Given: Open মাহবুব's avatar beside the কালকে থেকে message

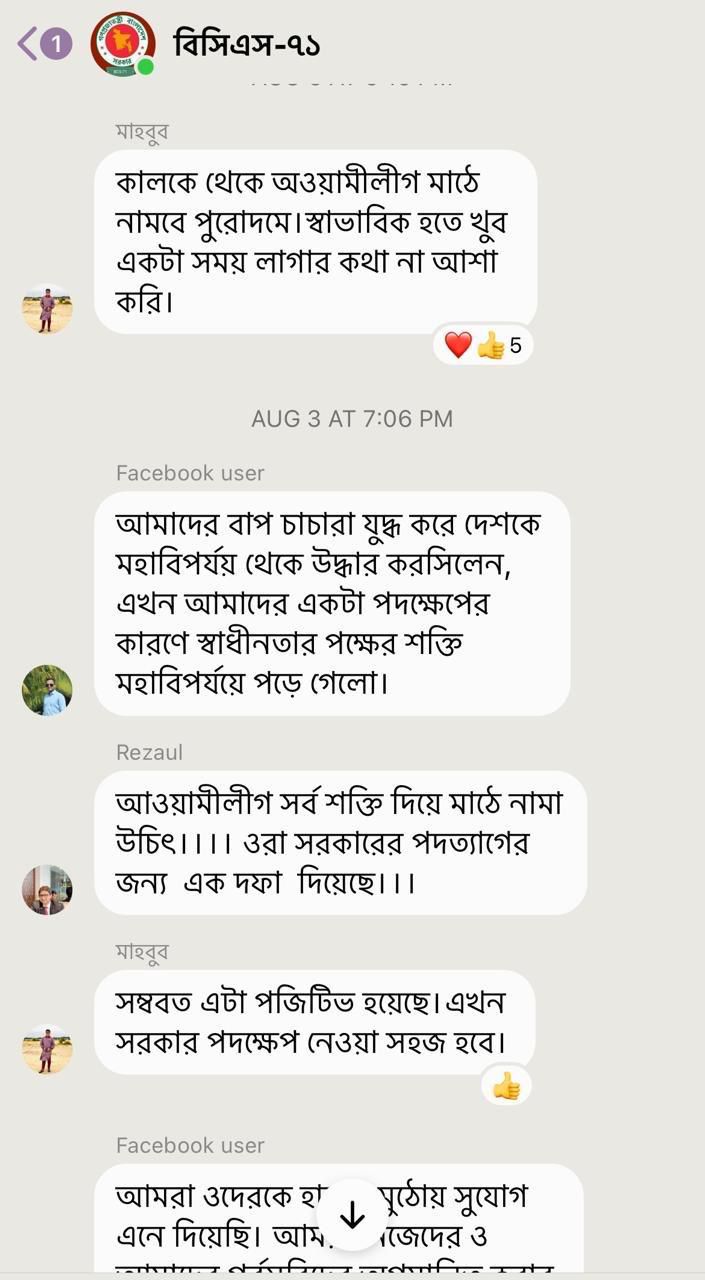Looking at the screenshot, I should click(x=47, y=309).
